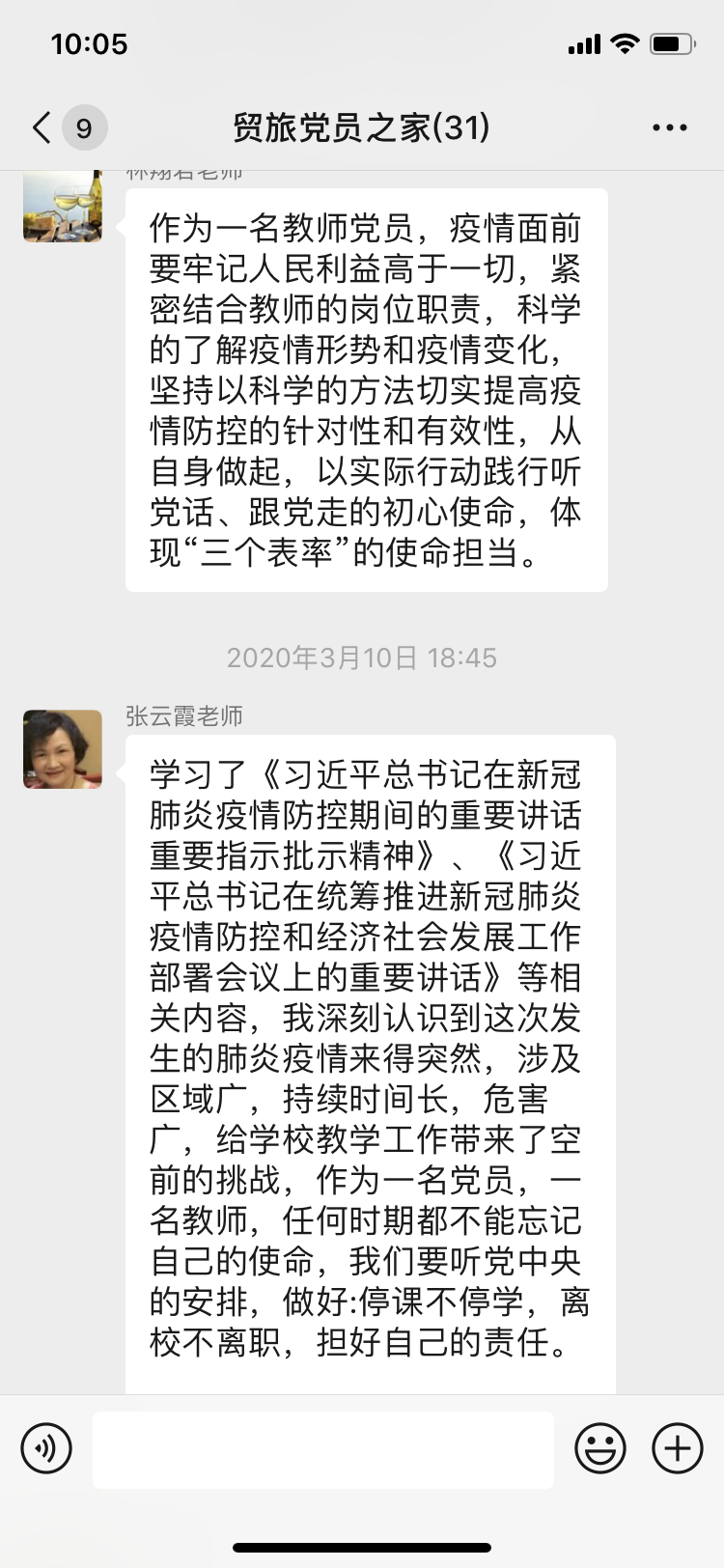Screen dimensions: 724x1568
Task: Tap the clock showing 10:05
Action: [x=90, y=42]
